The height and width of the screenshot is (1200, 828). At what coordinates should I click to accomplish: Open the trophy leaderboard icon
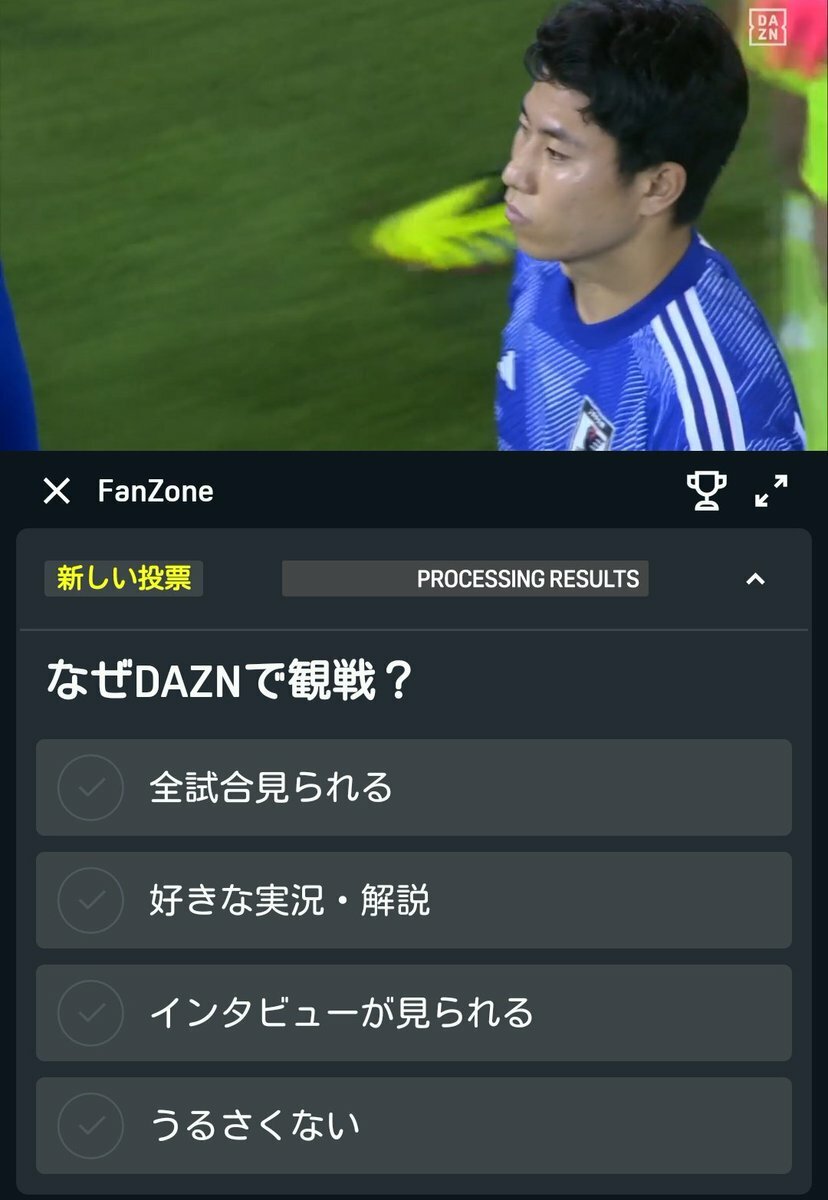pyautogui.click(x=706, y=491)
